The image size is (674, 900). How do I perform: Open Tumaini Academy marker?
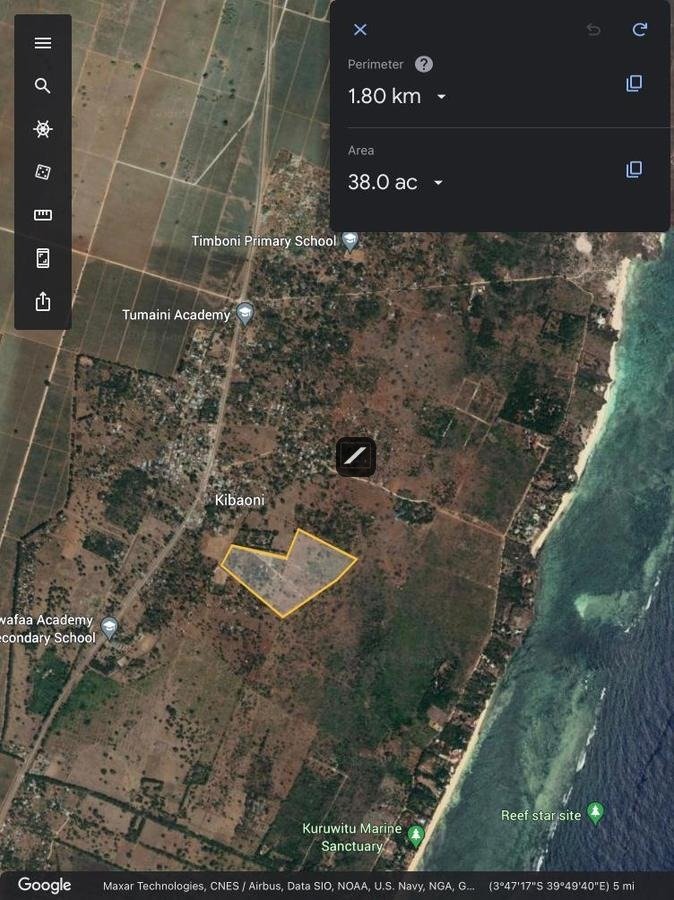pos(245,314)
